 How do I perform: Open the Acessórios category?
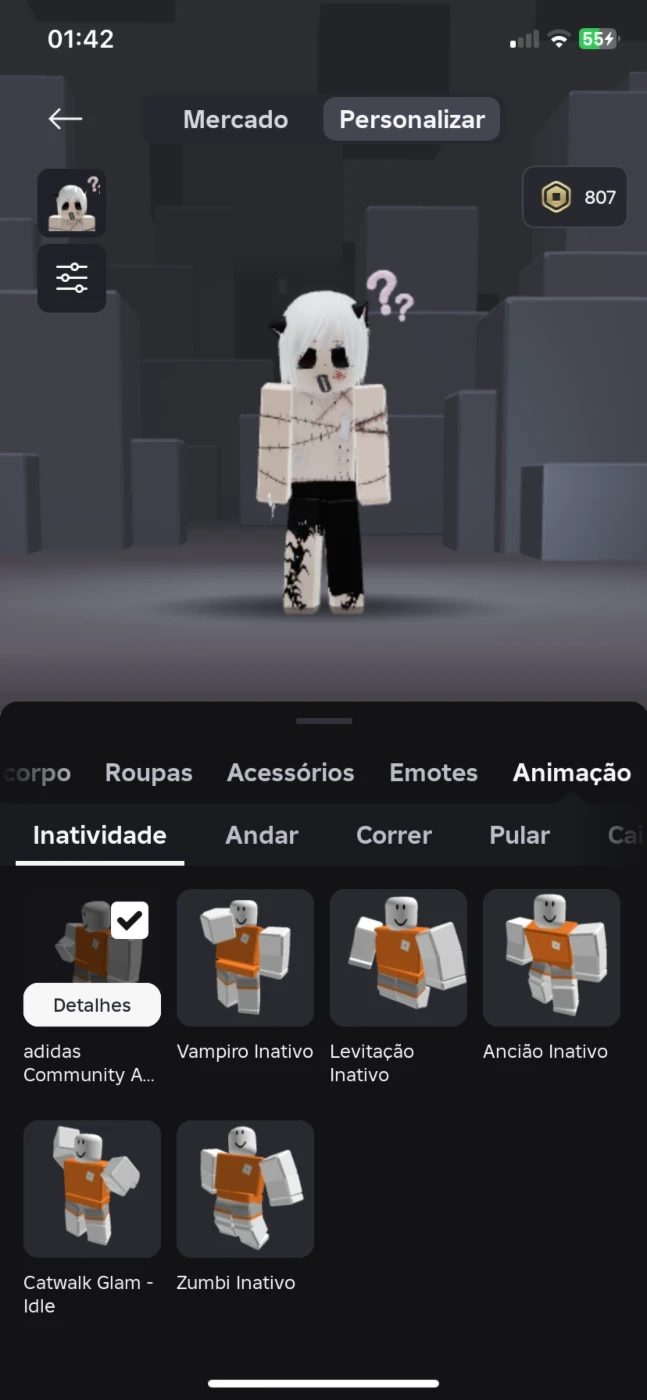pos(290,773)
